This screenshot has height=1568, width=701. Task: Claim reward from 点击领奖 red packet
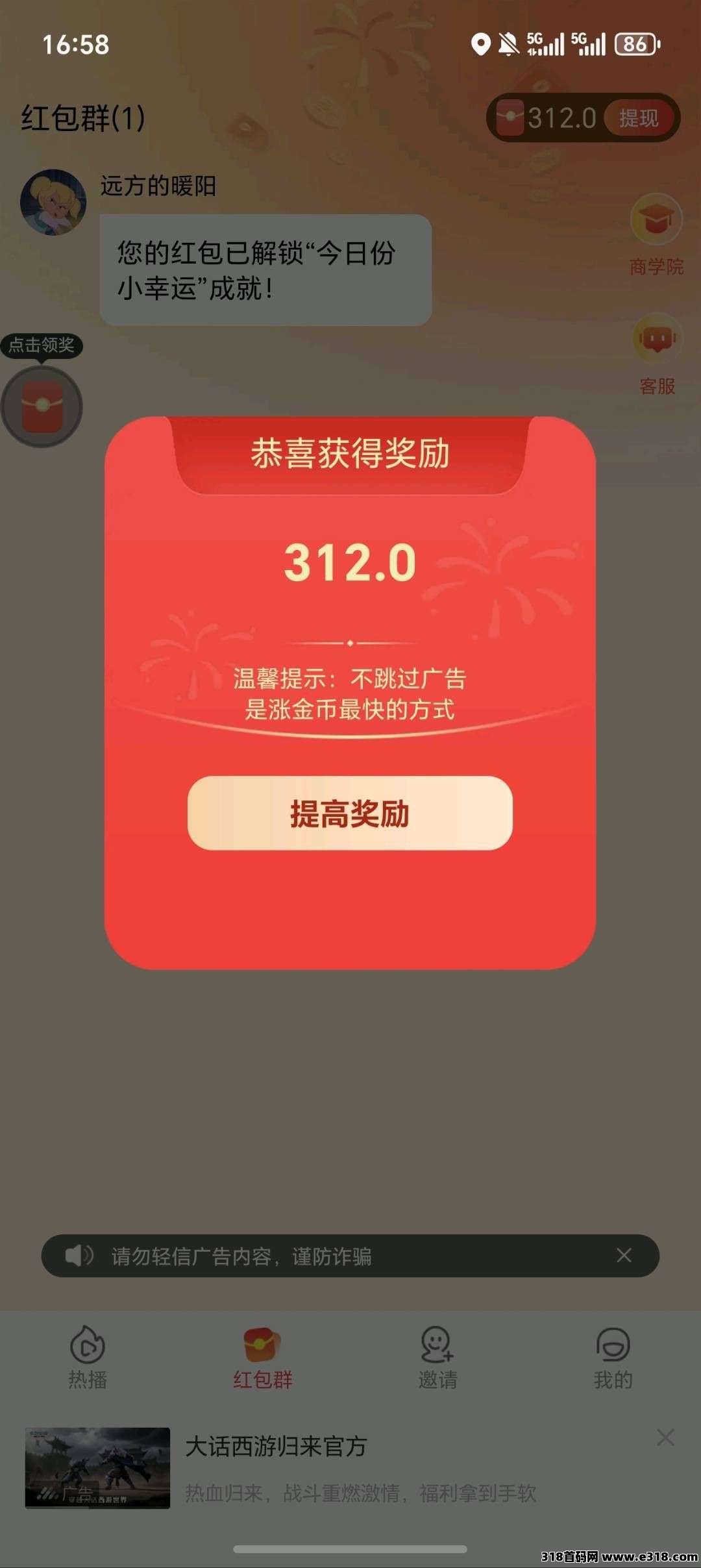[x=42, y=406]
